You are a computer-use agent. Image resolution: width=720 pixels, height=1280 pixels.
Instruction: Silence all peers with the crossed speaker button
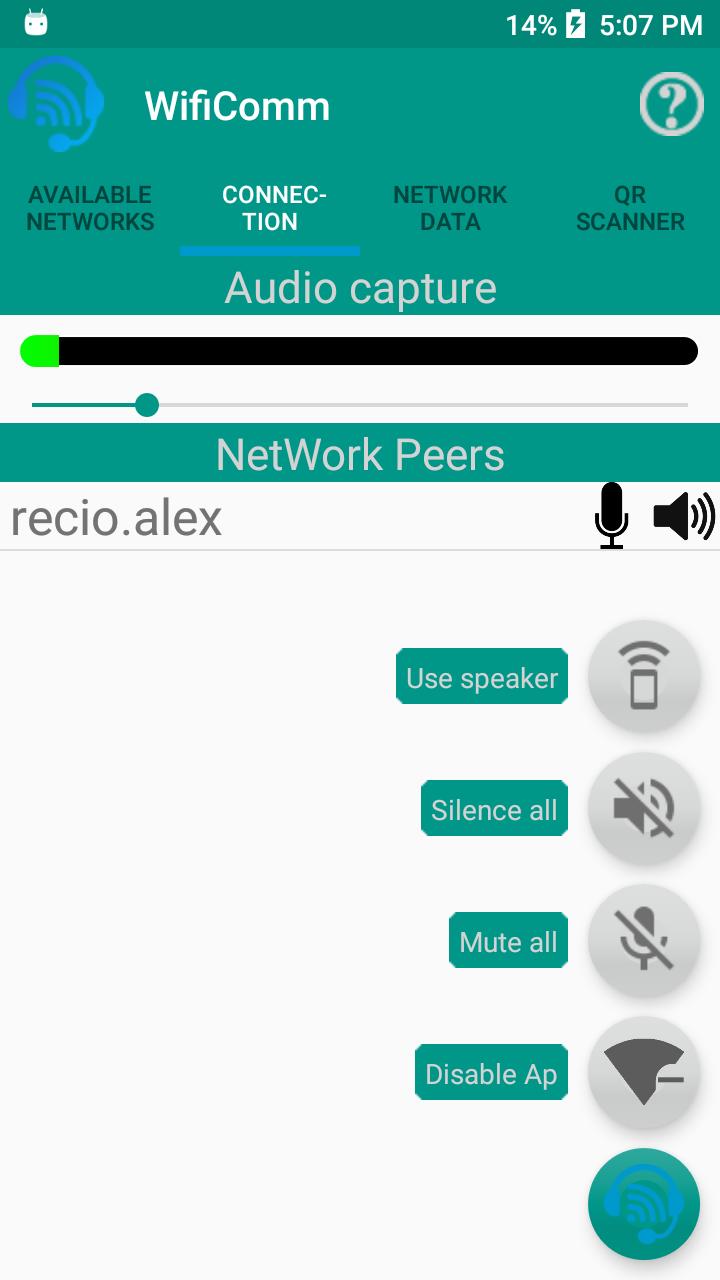coord(644,808)
